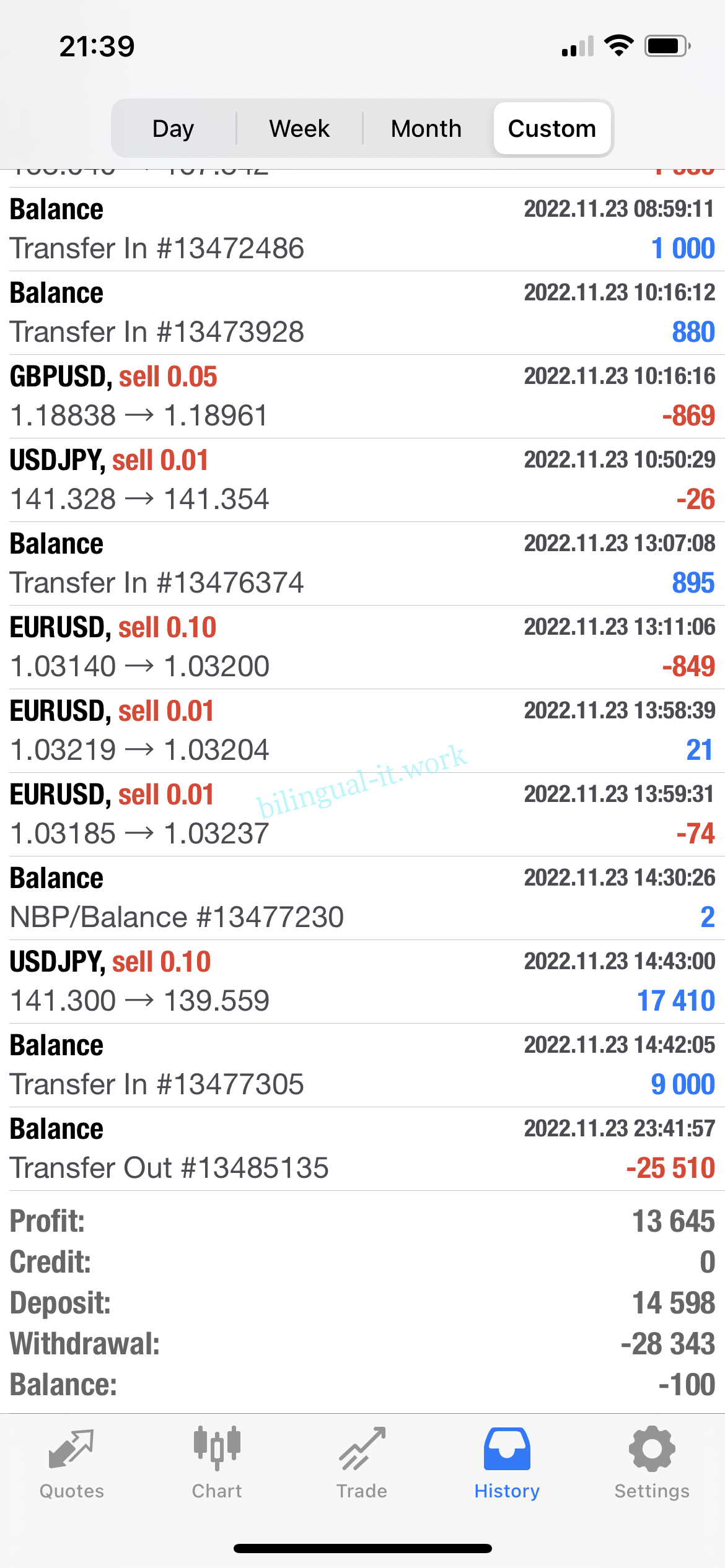Go to the Chart tab

tap(217, 1463)
